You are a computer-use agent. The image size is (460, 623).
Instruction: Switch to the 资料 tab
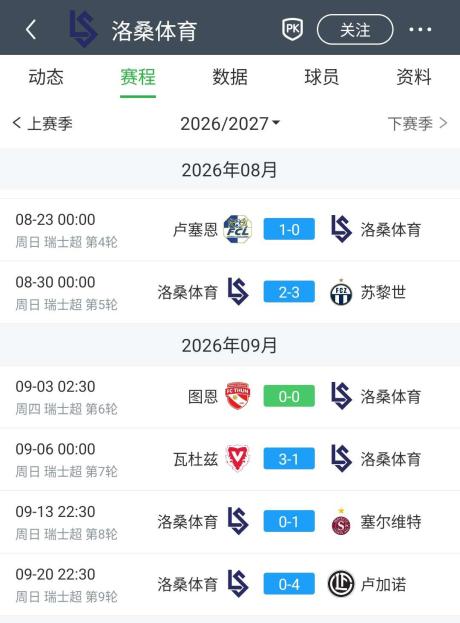[414, 77]
